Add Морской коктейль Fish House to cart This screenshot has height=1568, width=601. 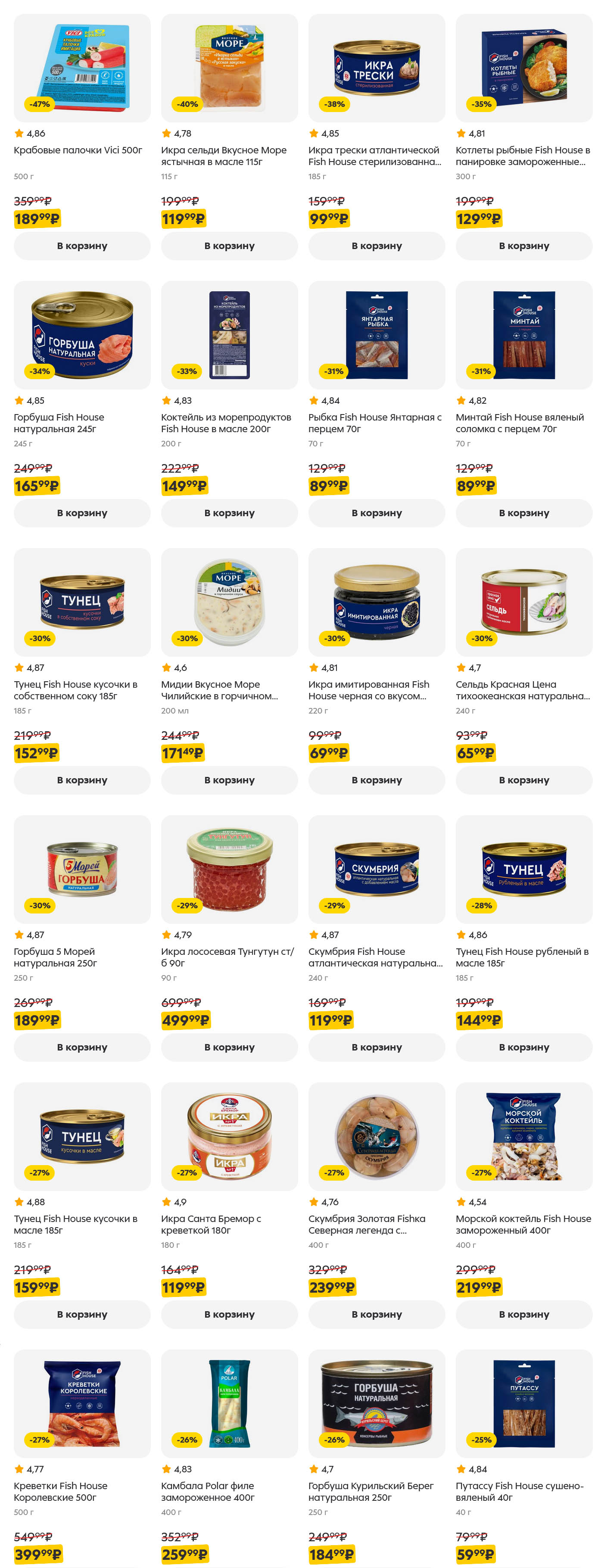point(523,1315)
